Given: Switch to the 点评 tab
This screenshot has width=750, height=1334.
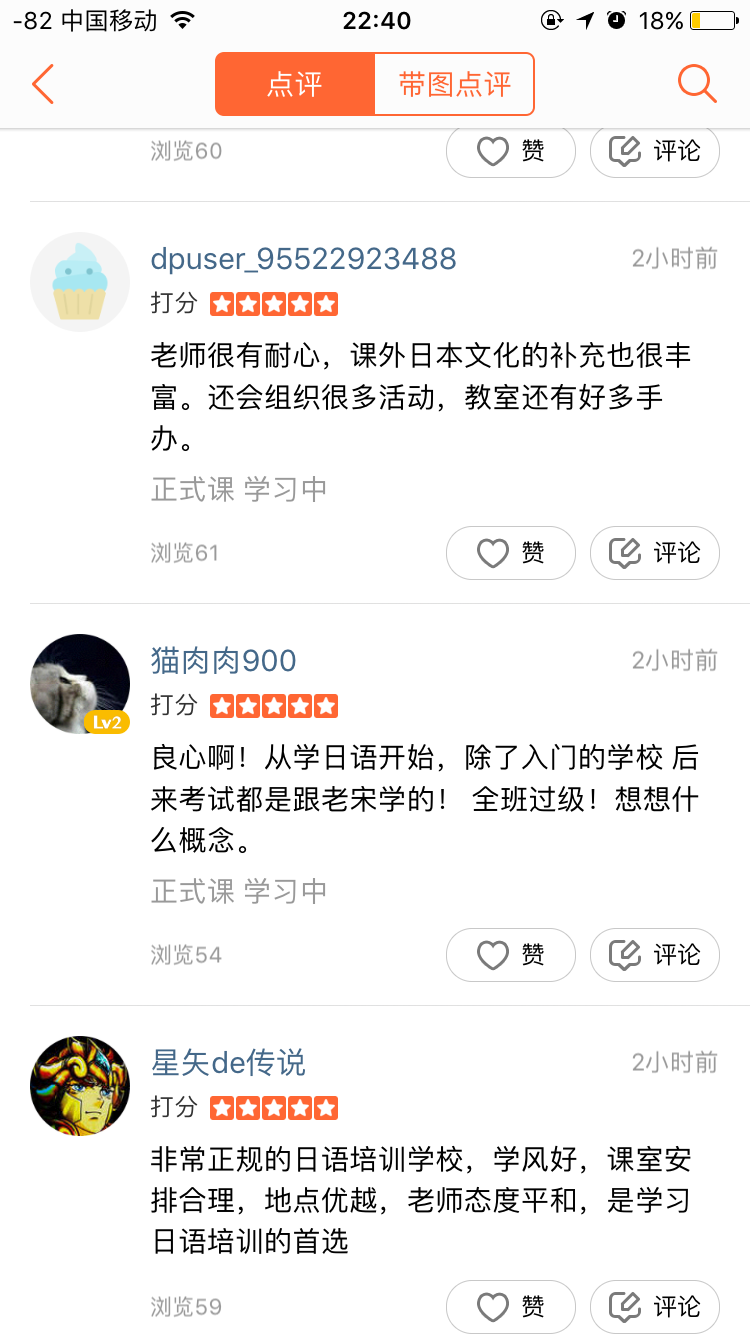Looking at the screenshot, I should point(295,84).
